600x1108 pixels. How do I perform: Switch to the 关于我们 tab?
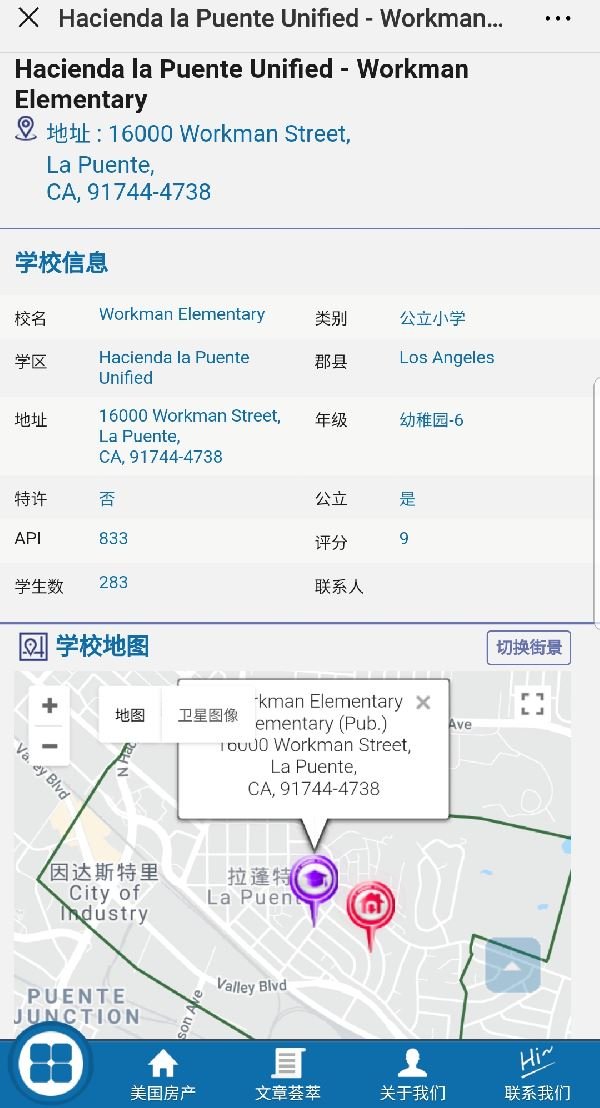[x=412, y=1074]
